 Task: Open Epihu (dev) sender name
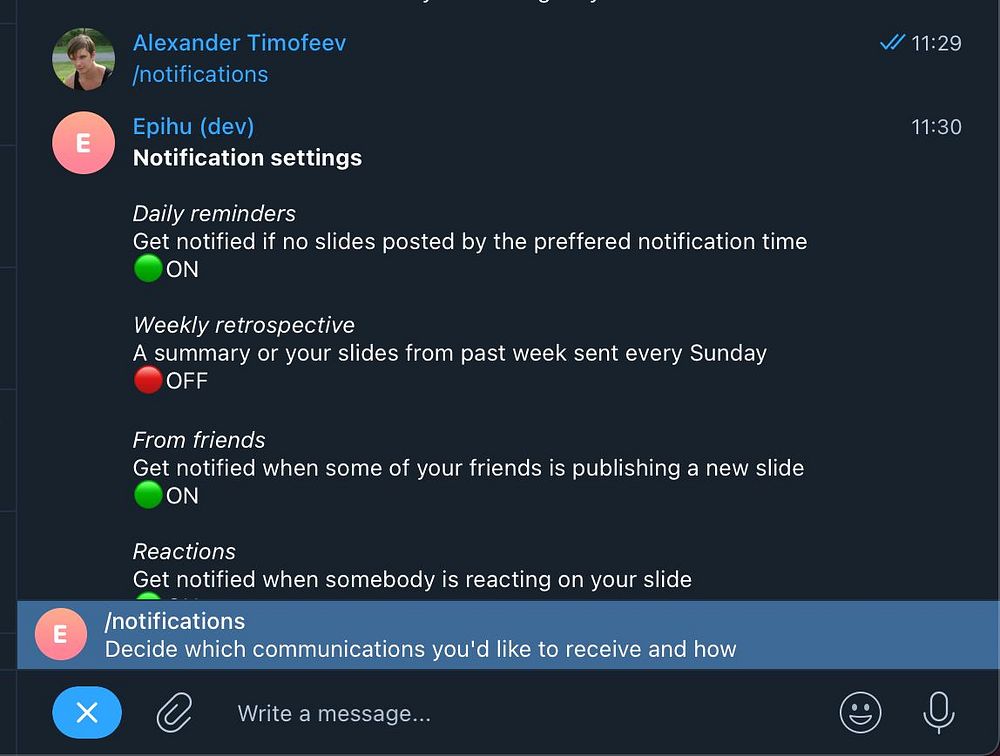(193, 127)
